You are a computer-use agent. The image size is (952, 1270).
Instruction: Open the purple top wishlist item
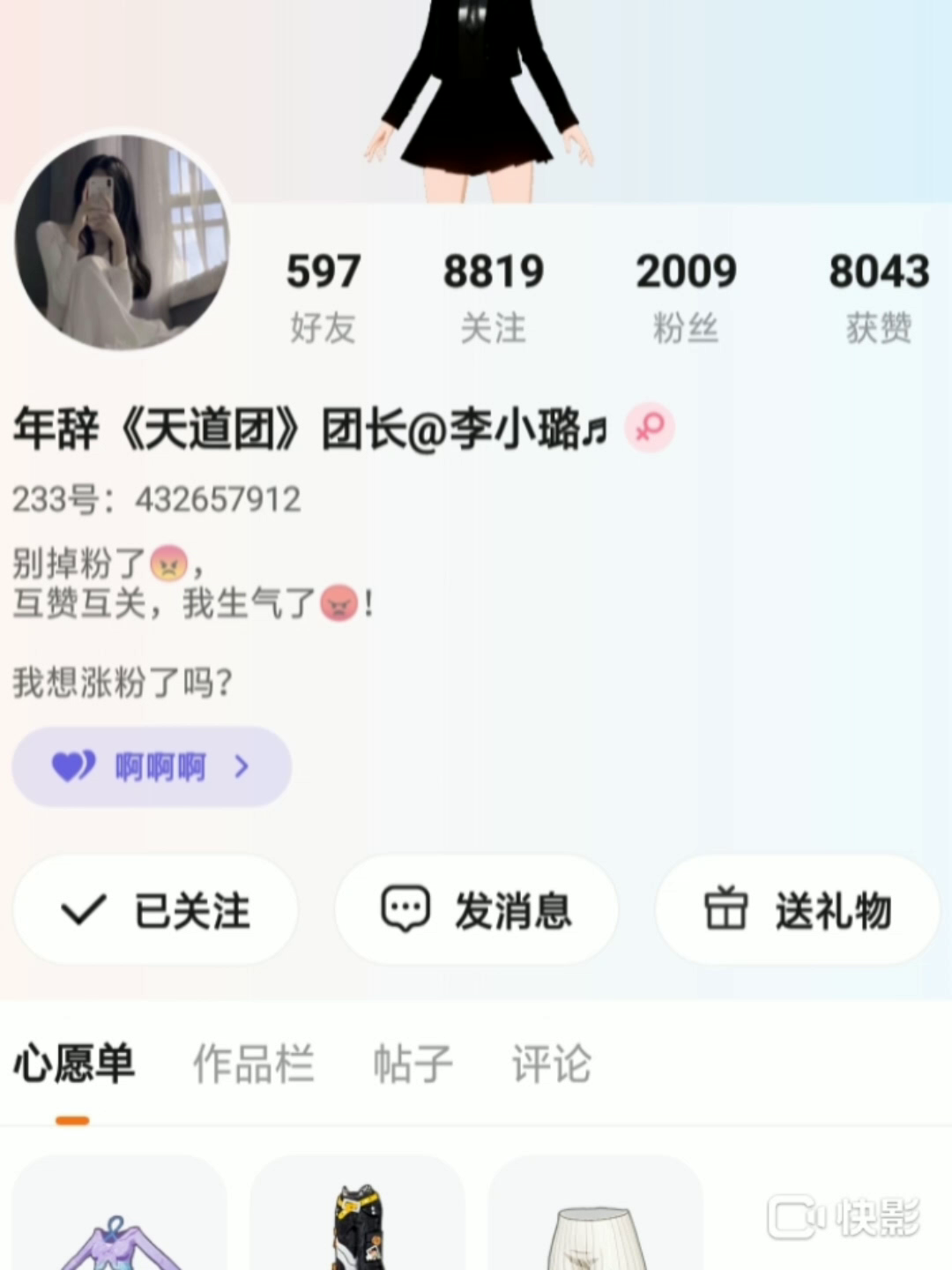pos(119,1221)
